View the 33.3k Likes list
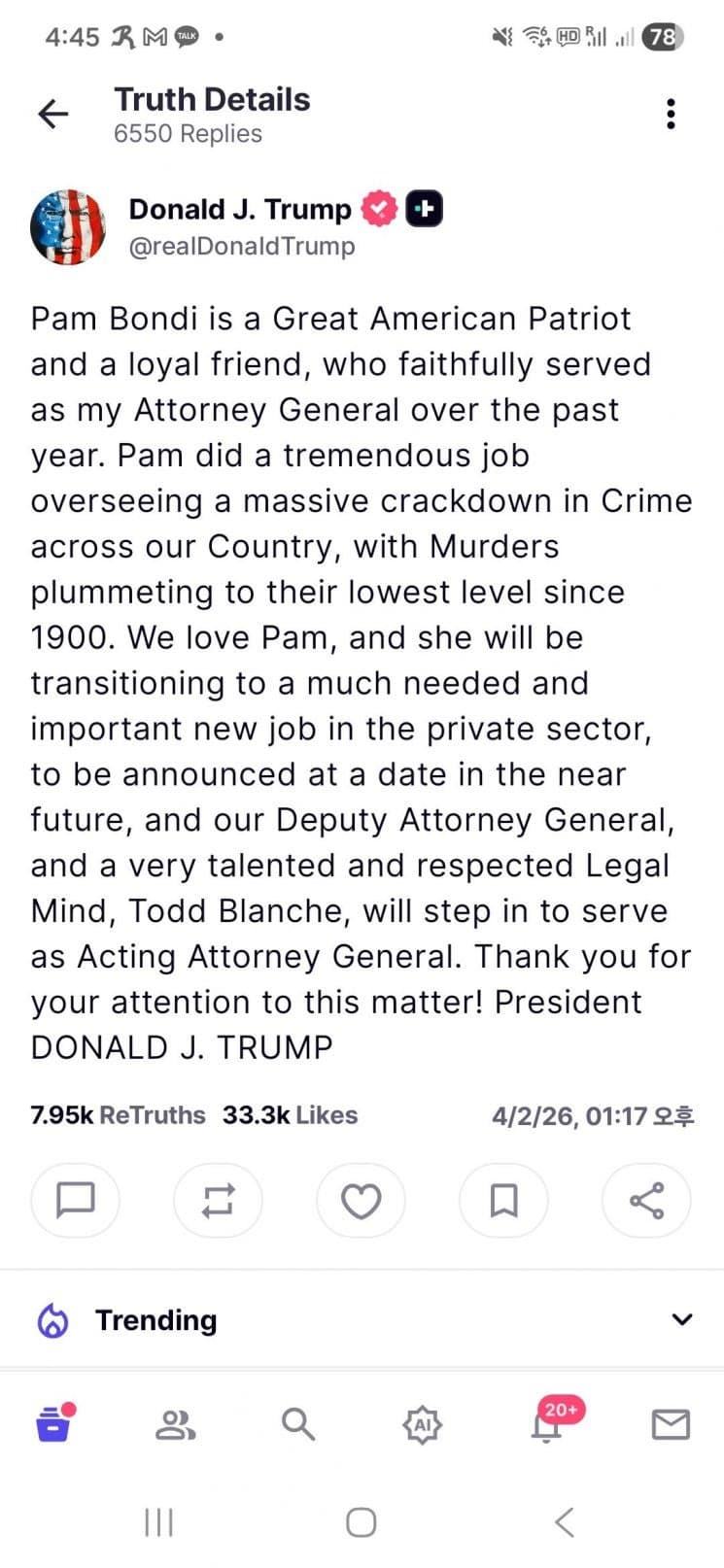This screenshot has width=724, height=1568. tap(290, 1115)
